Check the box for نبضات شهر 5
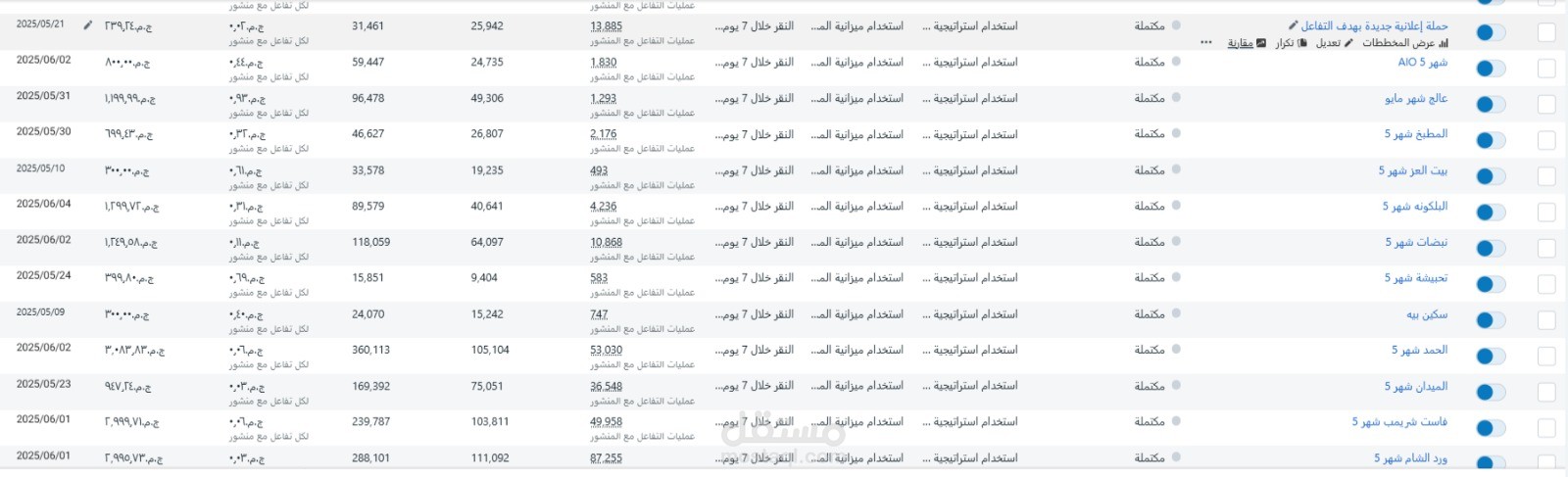 (x=1546, y=248)
